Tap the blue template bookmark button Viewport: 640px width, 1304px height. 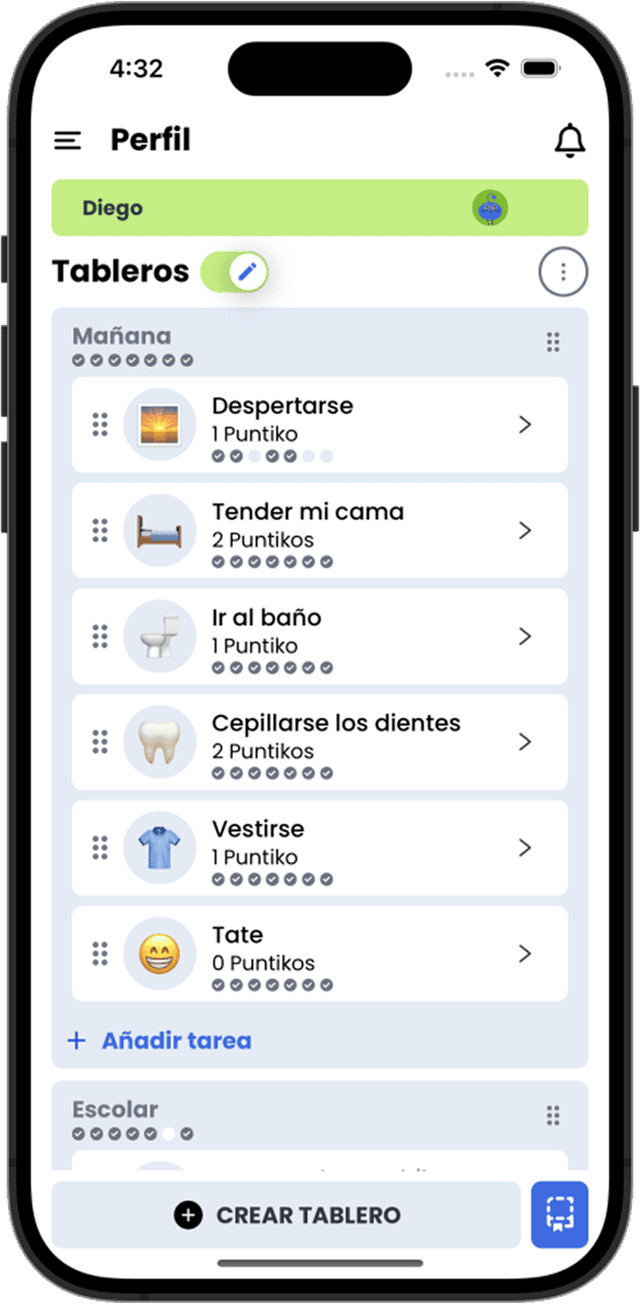(x=559, y=1215)
